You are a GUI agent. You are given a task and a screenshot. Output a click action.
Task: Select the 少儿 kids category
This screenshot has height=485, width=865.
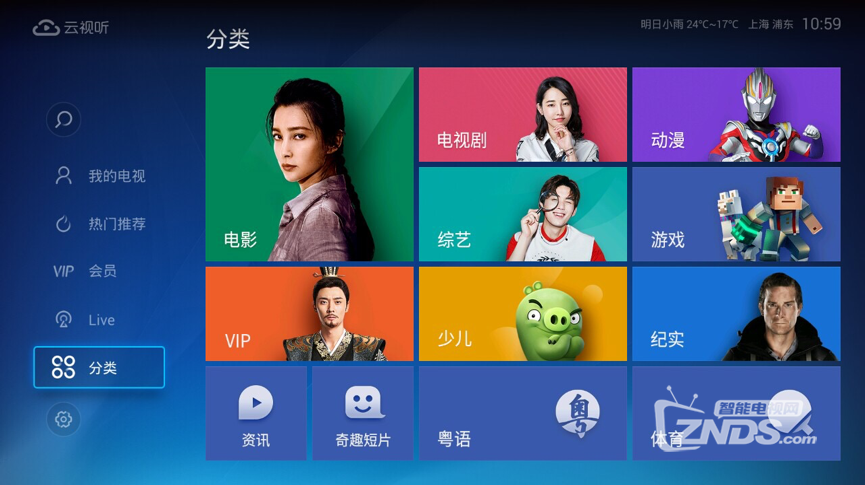coord(522,313)
